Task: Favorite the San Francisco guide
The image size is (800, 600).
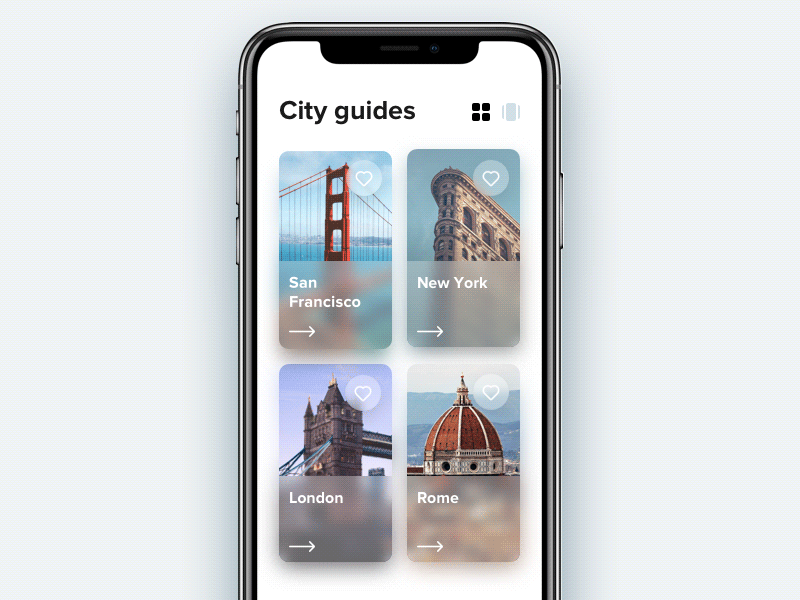Action: coord(364,179)
